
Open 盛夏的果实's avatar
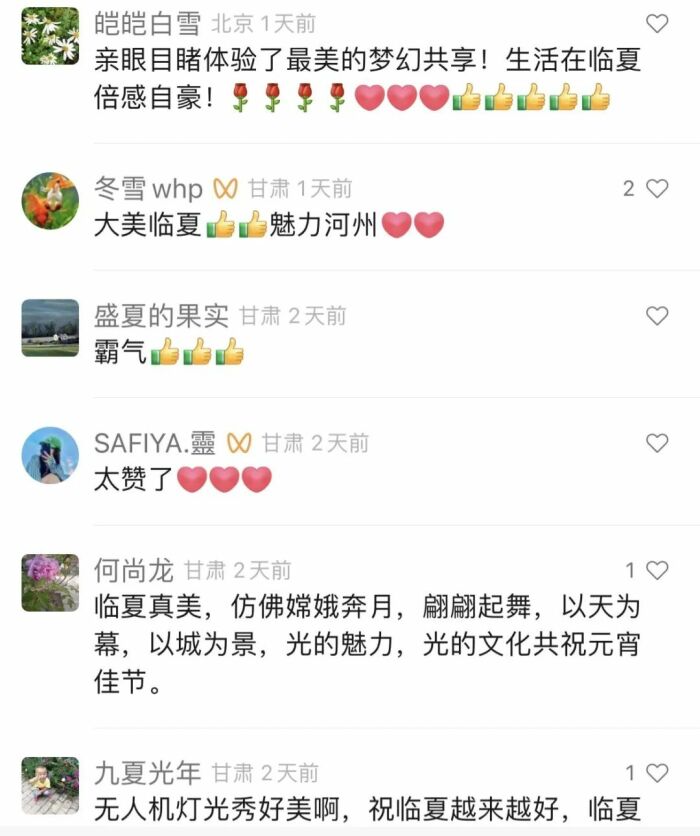tap(50, 328)
